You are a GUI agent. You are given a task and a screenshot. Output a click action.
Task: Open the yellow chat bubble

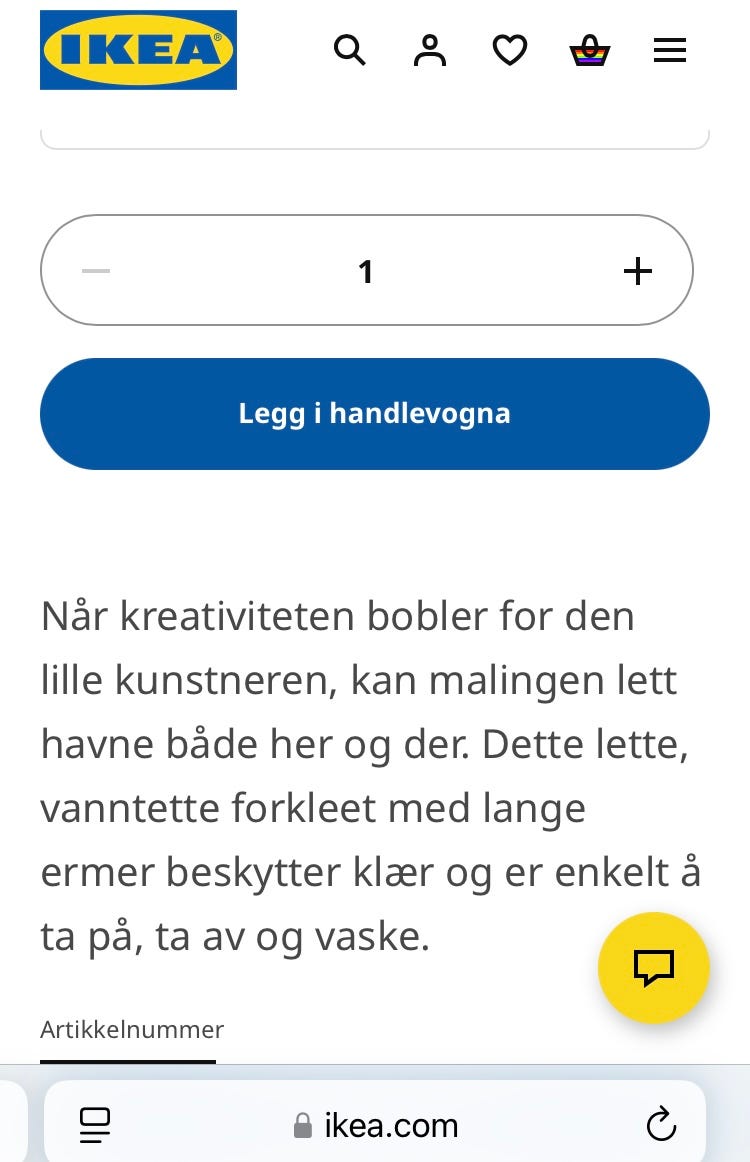(653, 968)
